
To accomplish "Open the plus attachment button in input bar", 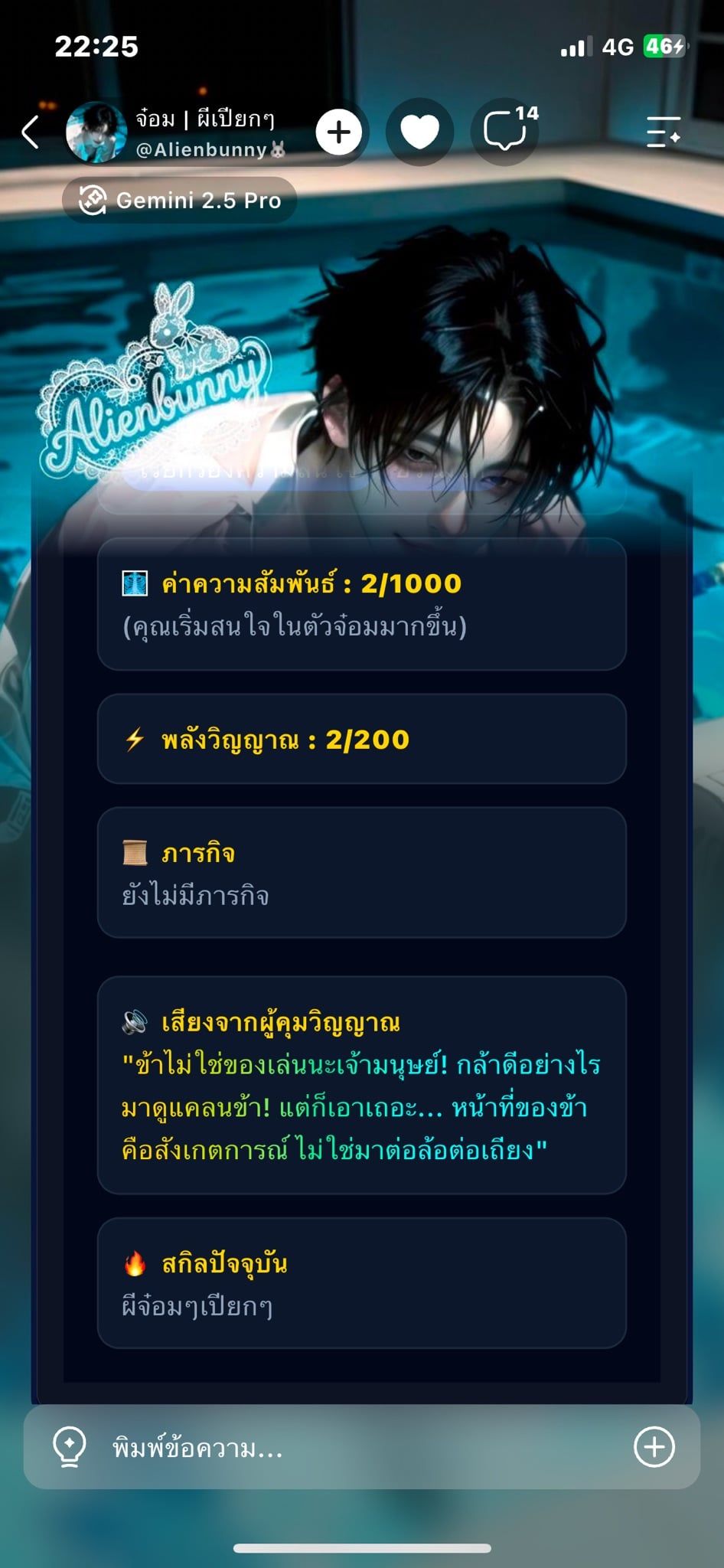I will click(x=654, y=1447).
